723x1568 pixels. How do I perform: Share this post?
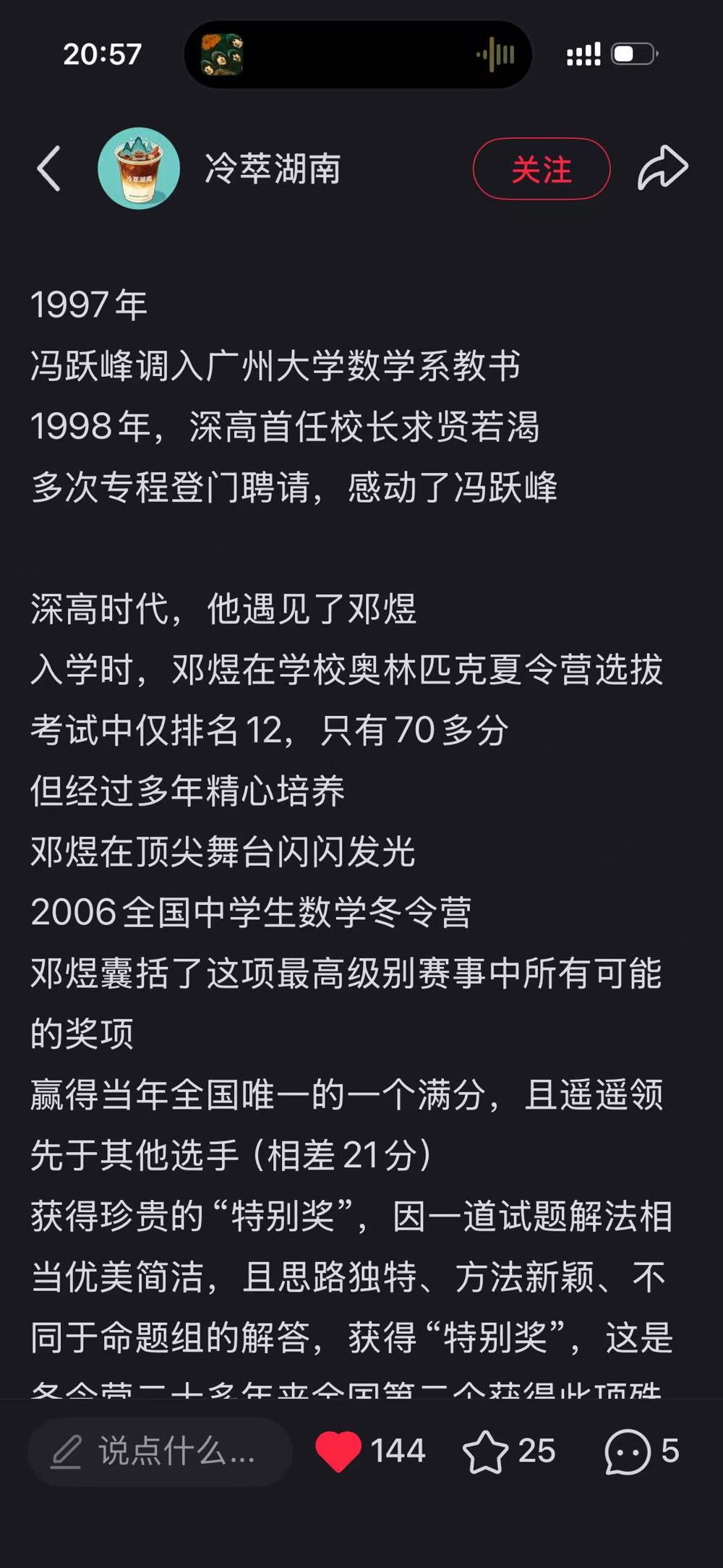coord(662,169)
